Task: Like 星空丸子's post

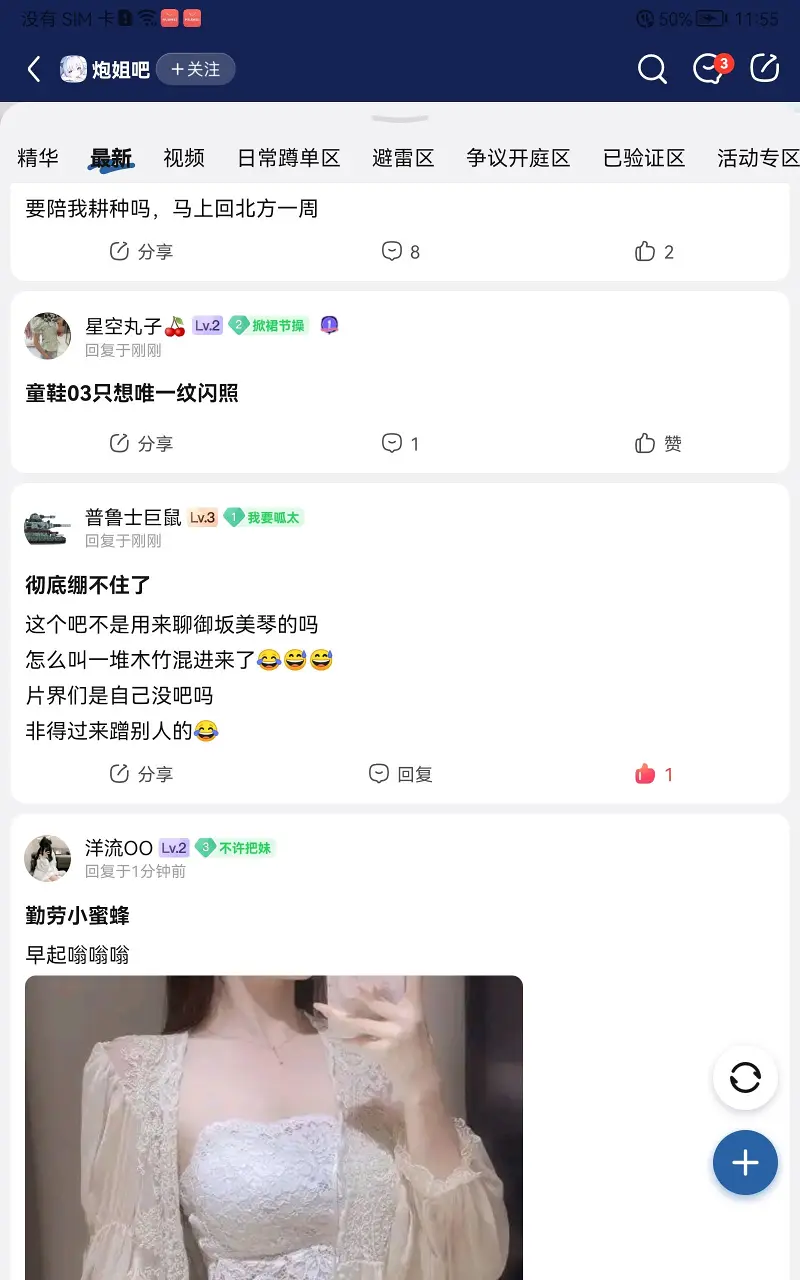Action: click(658, 443)
